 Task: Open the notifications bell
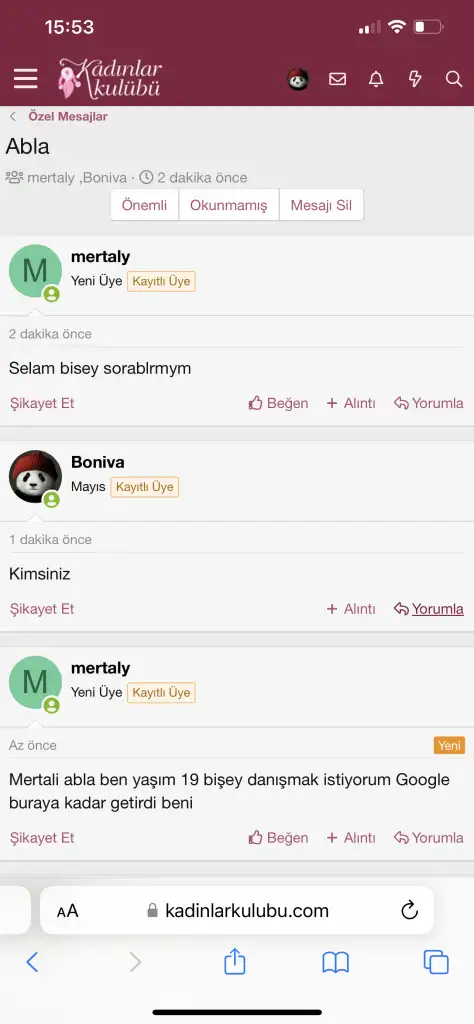tap(376, 80)
